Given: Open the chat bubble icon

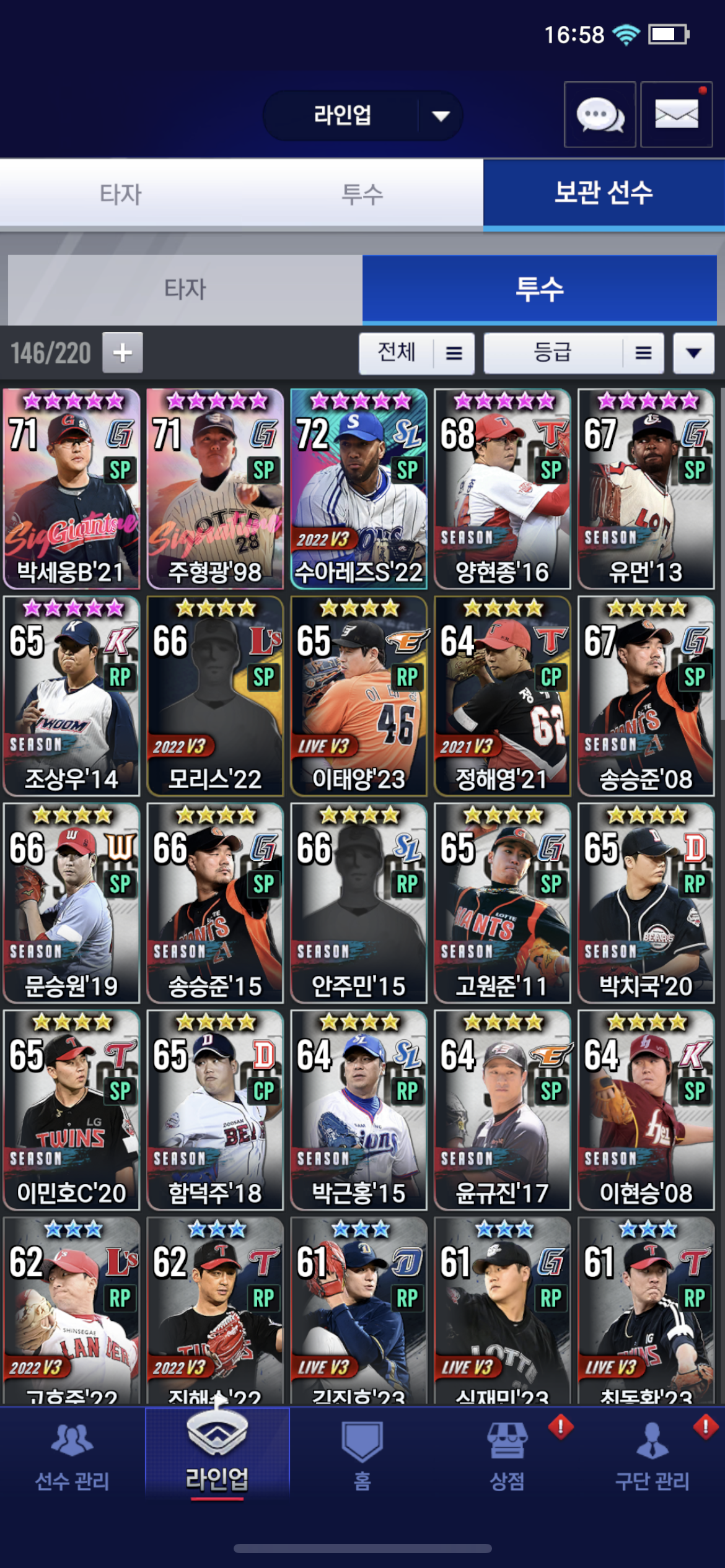Looking at the screenshot, I should click(600, 115).
